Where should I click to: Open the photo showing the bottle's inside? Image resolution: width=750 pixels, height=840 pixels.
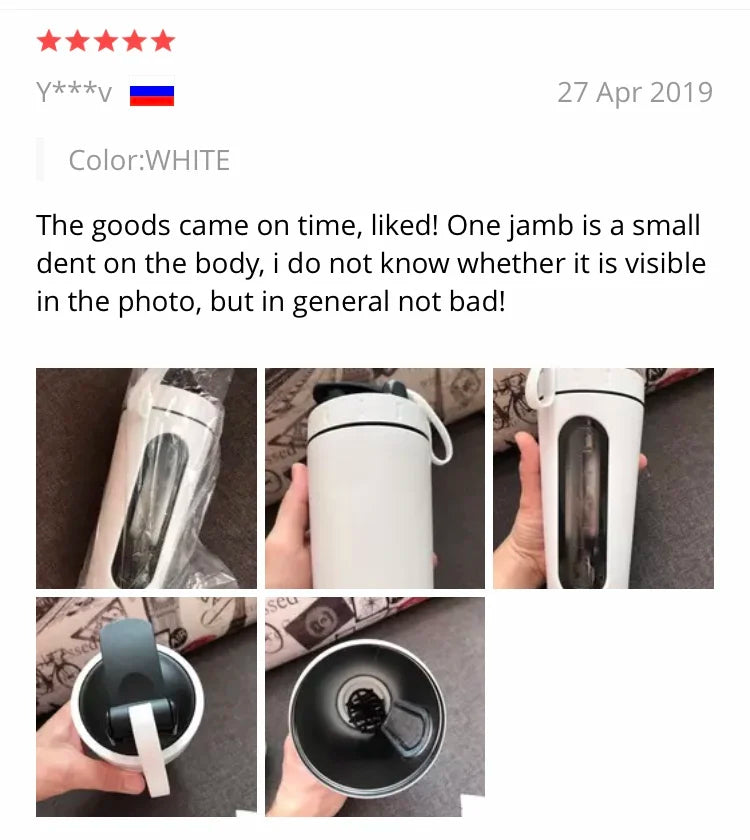pyautogui.click(x=374, y=706)
